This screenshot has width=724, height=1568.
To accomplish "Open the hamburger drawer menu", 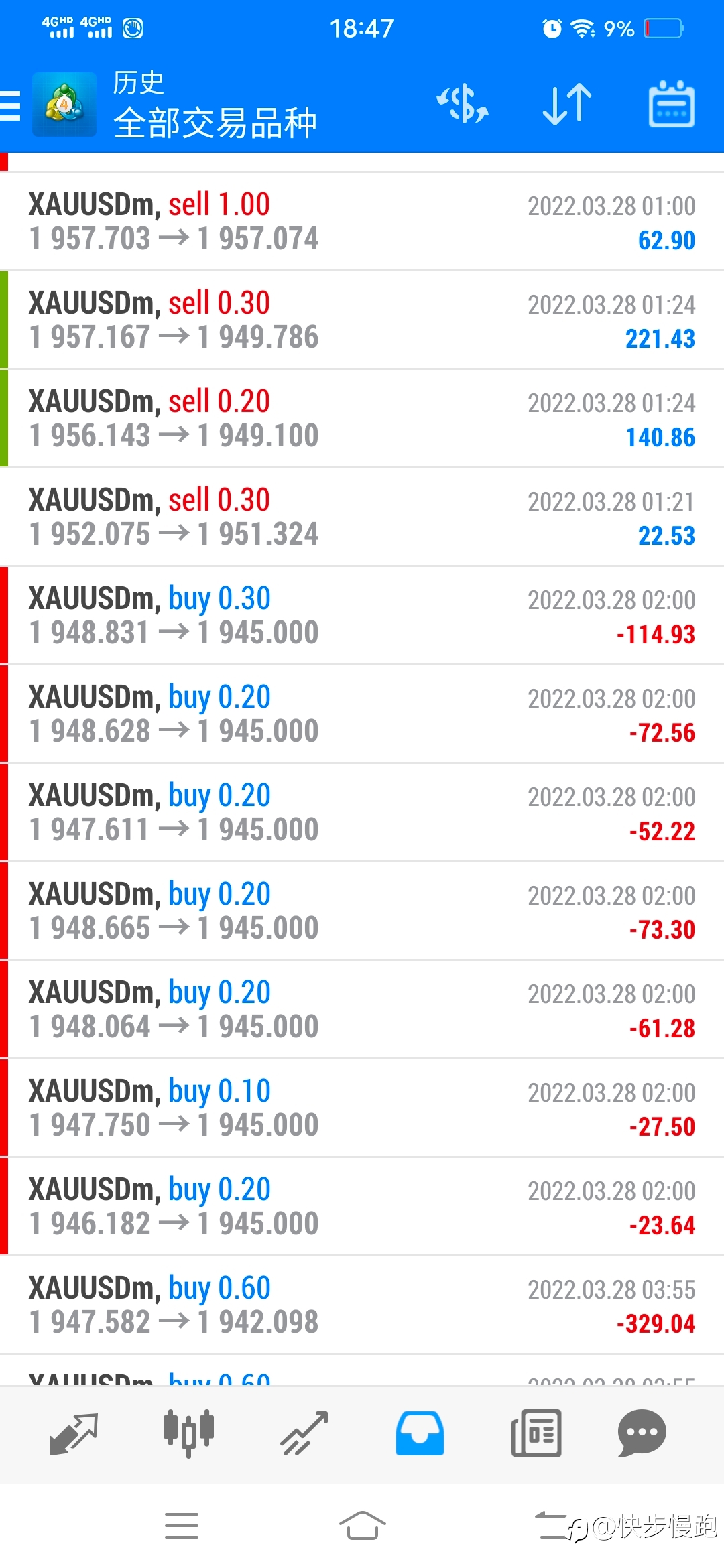I will click(11, 105).
